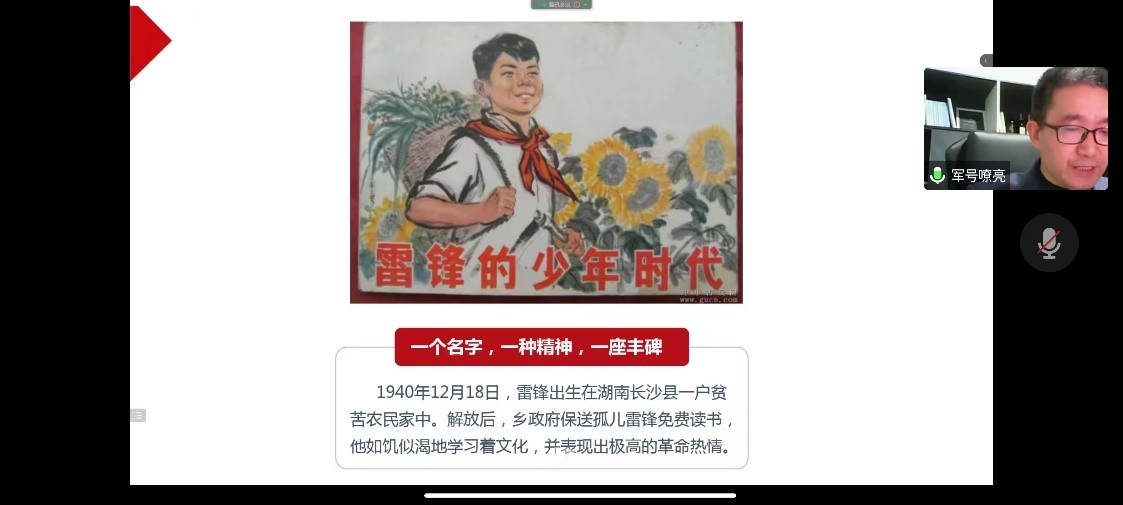Open 军号嘹亮's video tile
Screen dimensions: 1123x505
pos(1015,128)
